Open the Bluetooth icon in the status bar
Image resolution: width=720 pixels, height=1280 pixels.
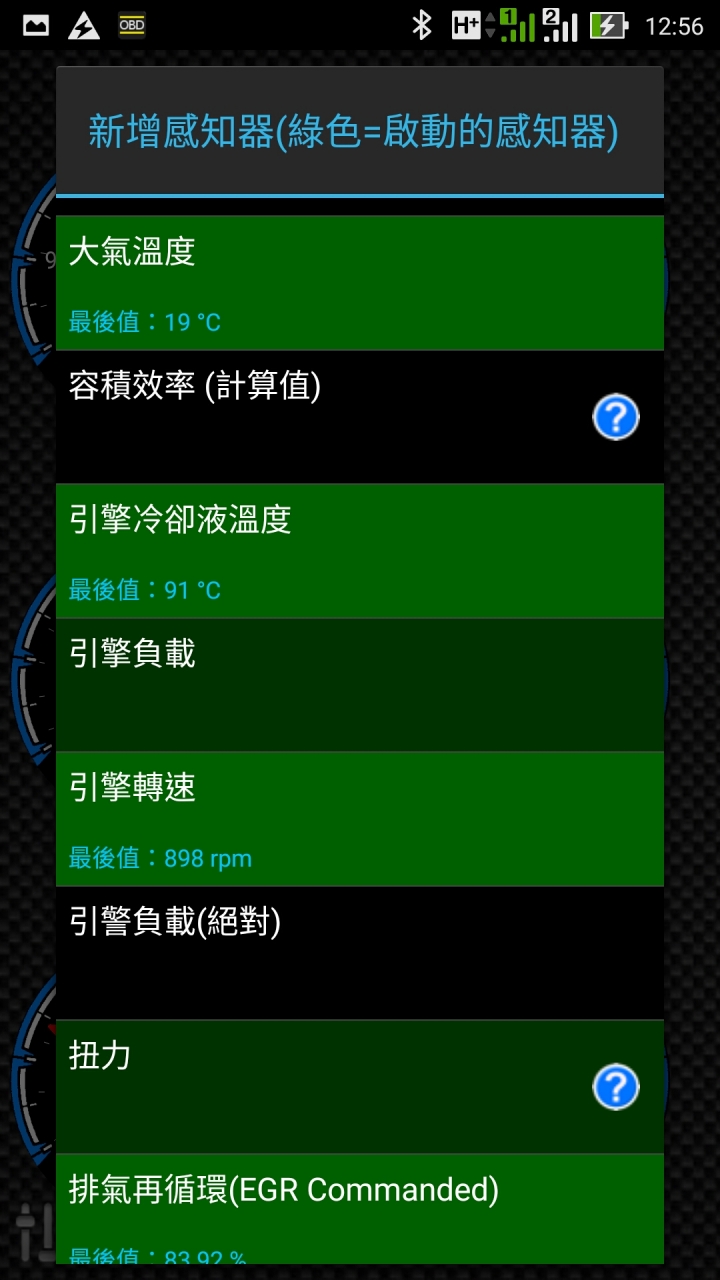coord(420,25)
